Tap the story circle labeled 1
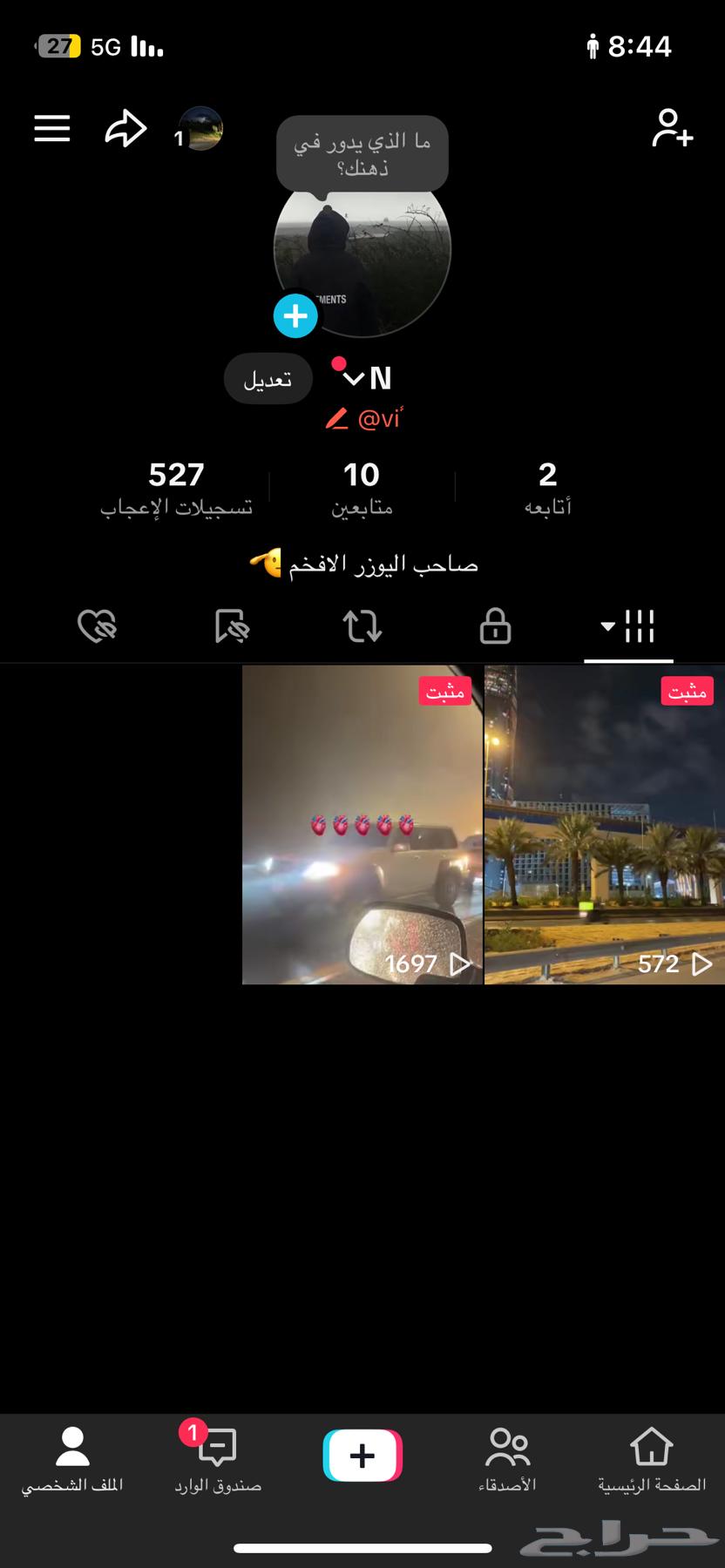This screenshot has height=1568, width=725. click(201, 128)
